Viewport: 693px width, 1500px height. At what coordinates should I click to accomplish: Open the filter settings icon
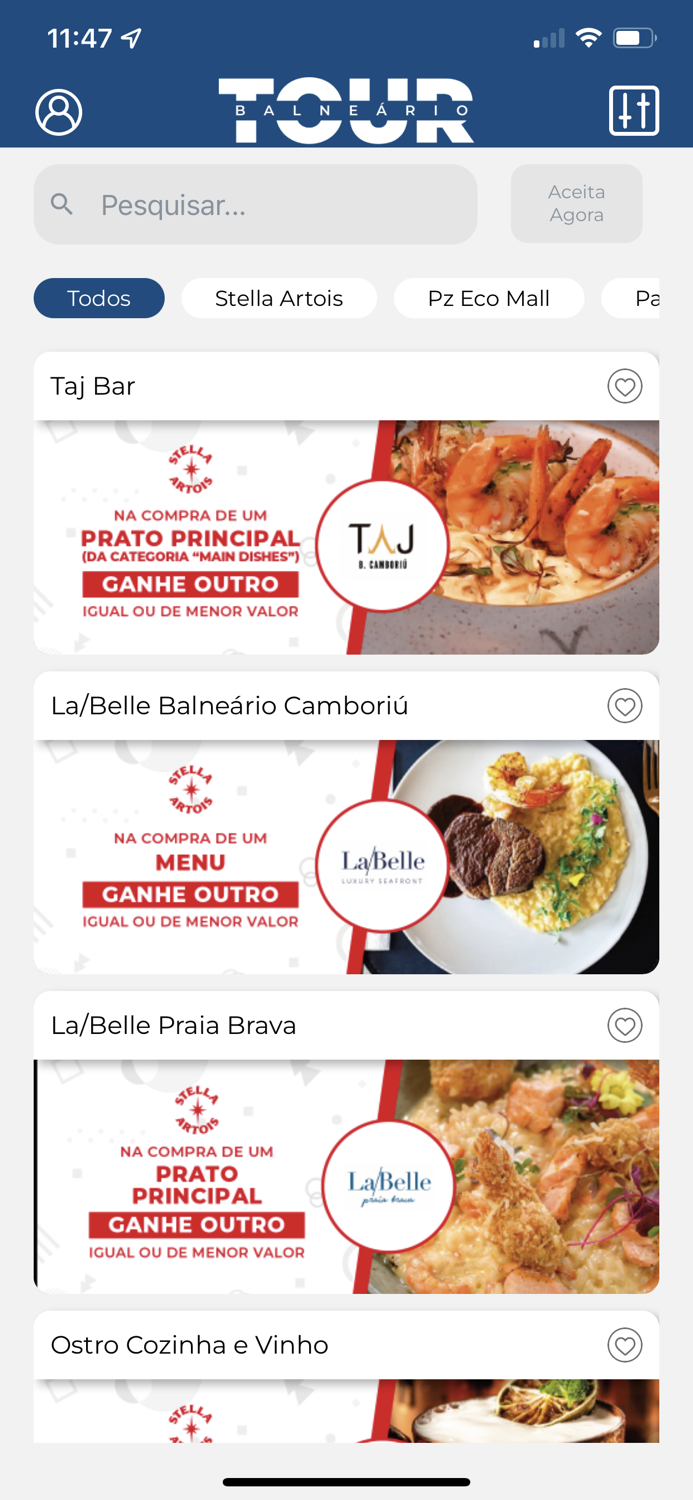[634, 111]
